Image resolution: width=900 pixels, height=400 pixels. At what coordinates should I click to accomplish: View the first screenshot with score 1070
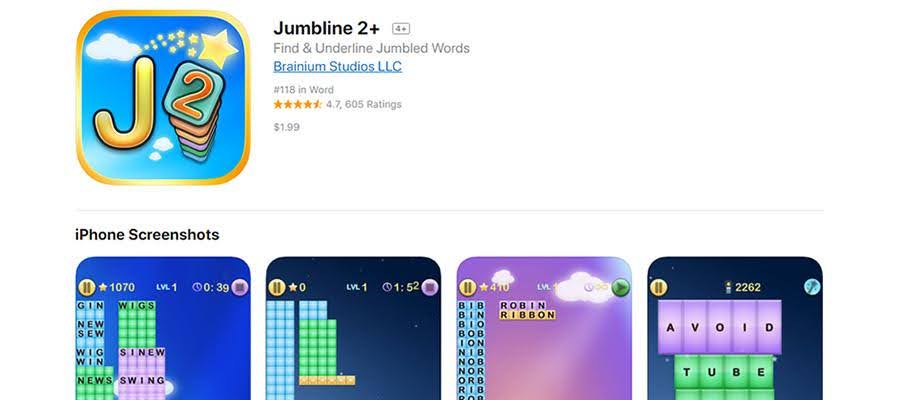coord(163,330)
